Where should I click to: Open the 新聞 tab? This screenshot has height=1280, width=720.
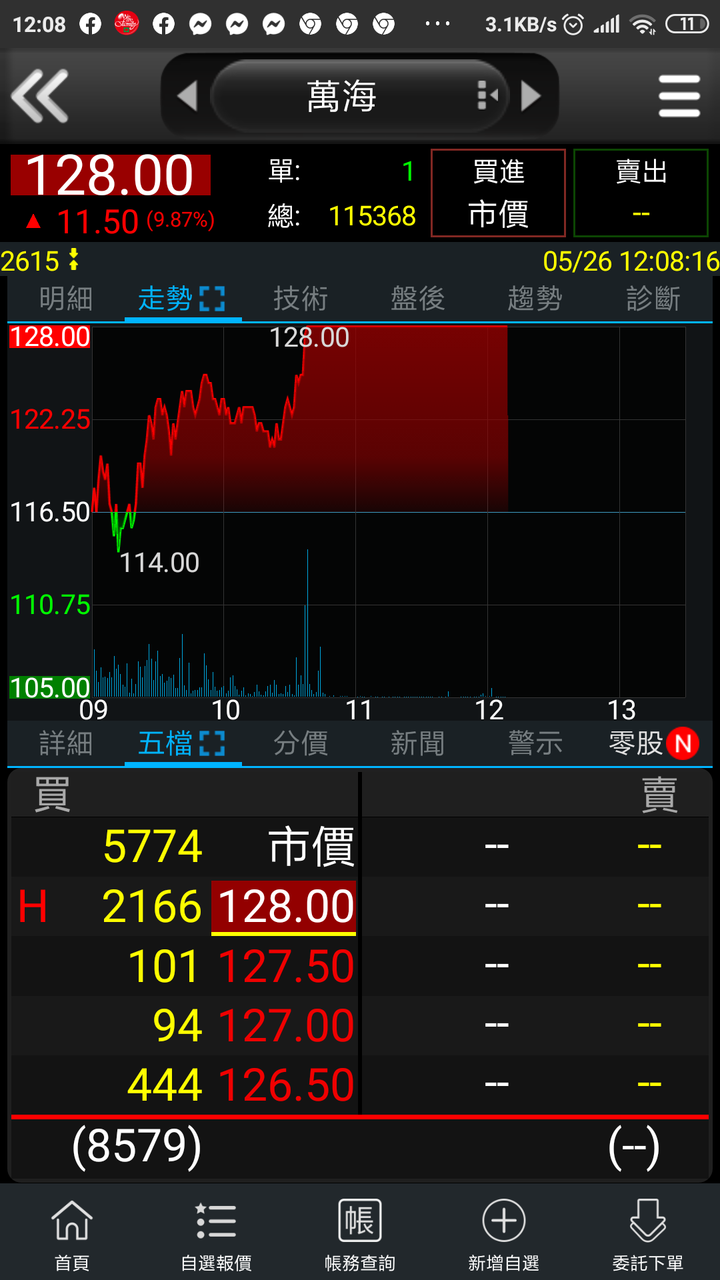point(417,743)
